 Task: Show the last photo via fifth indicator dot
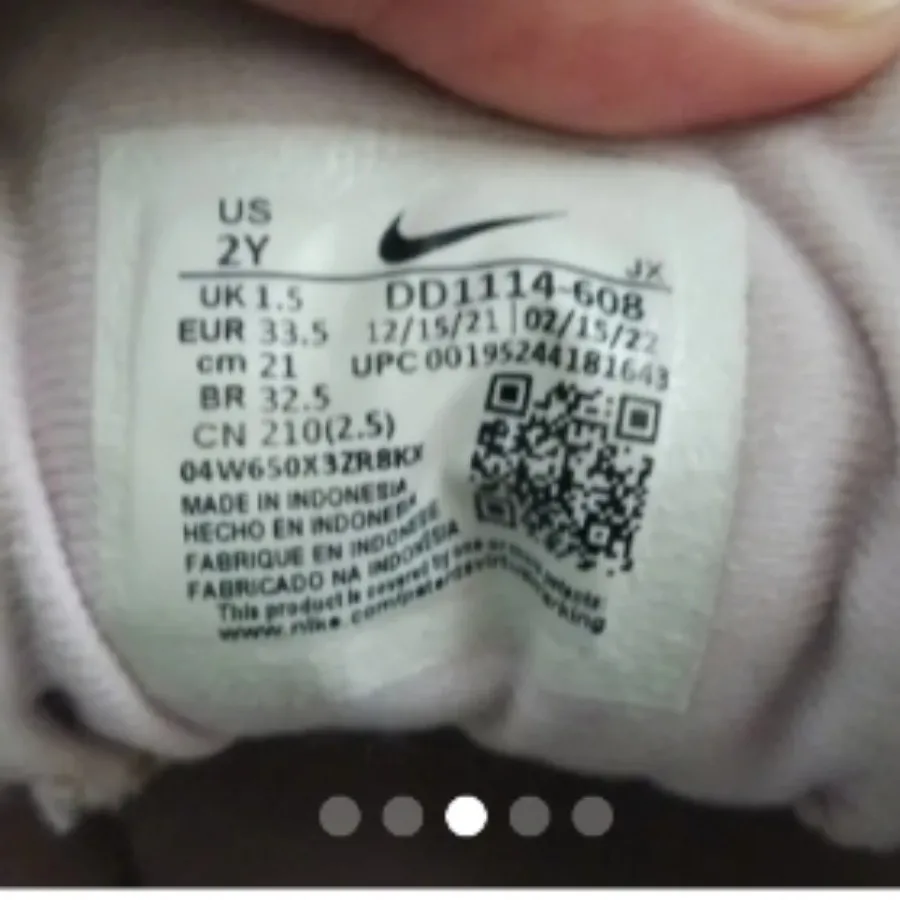pos(592,816)
